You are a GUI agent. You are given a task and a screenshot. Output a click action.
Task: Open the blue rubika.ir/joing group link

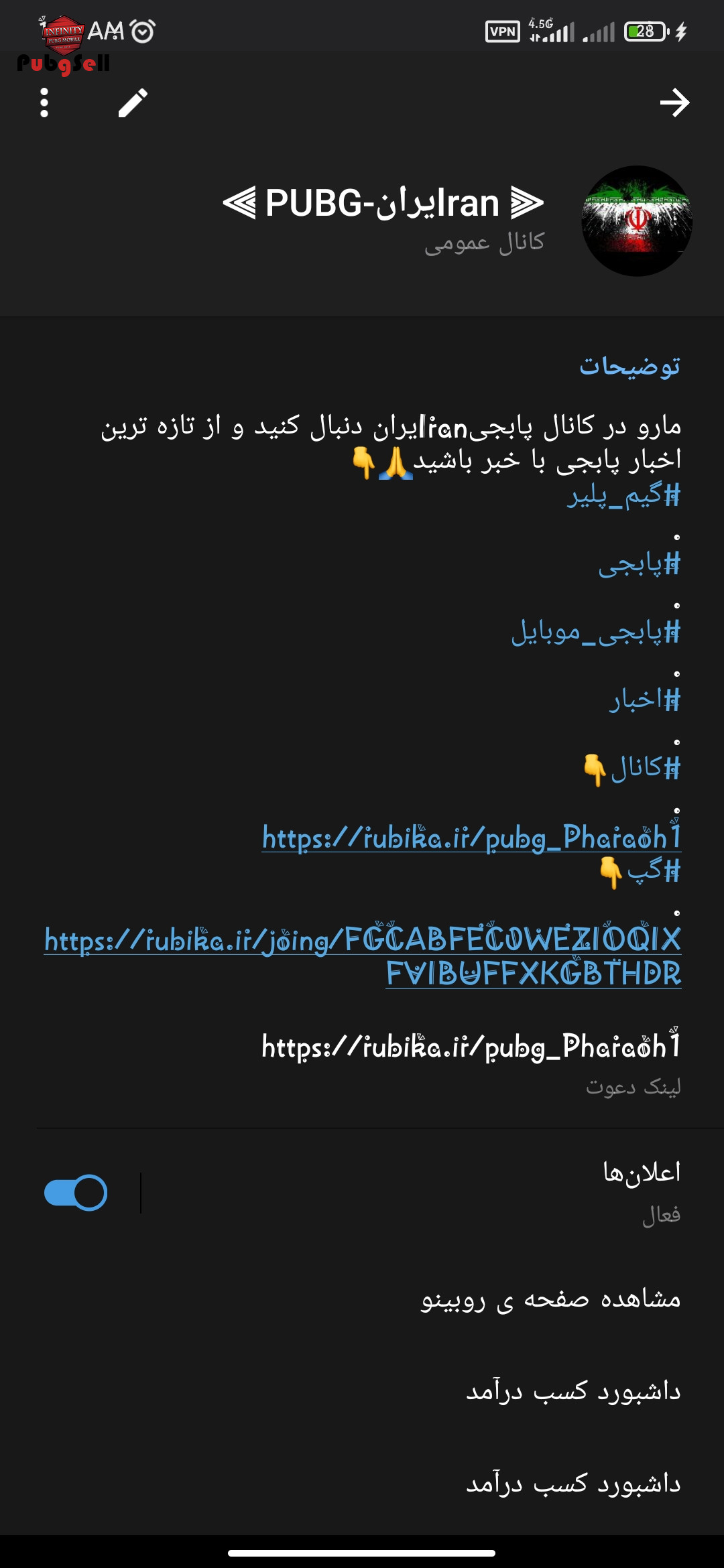pyautogui.click(x=363, y=956)
